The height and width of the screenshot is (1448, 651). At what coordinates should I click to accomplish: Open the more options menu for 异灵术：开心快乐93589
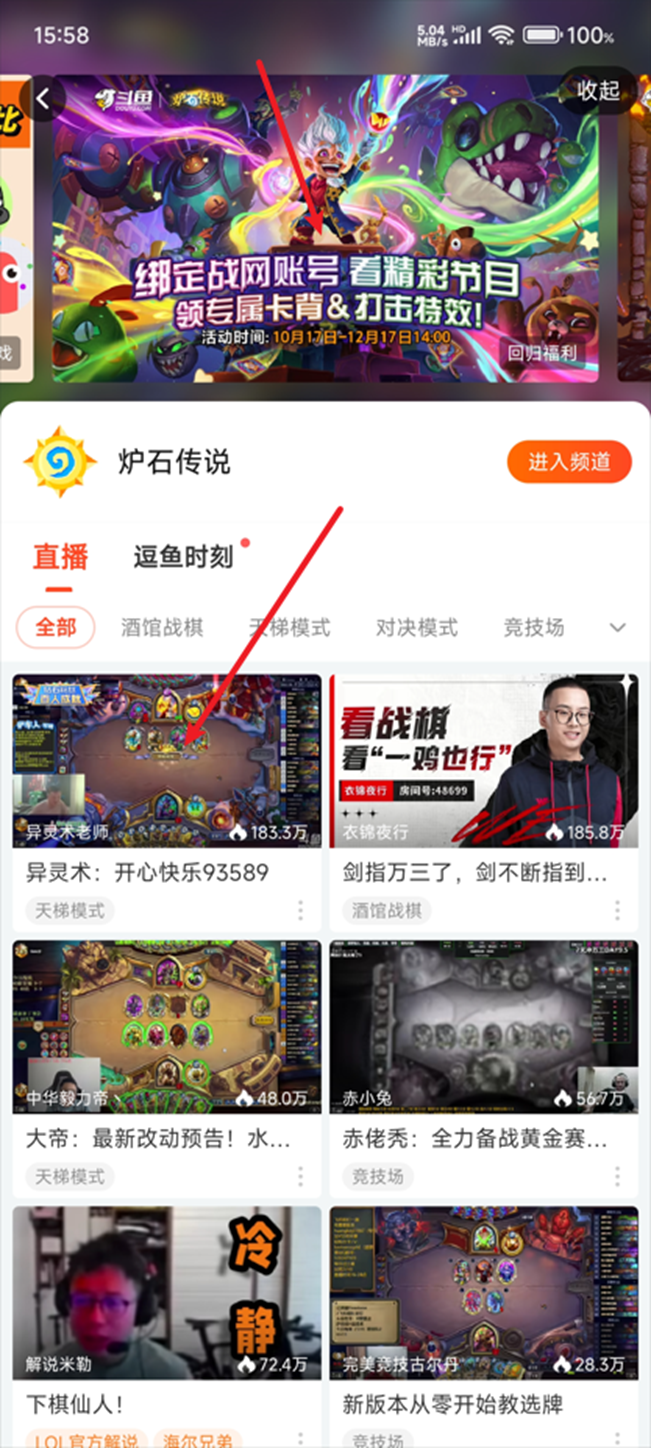pyautogui.click(x=300, y=911)
